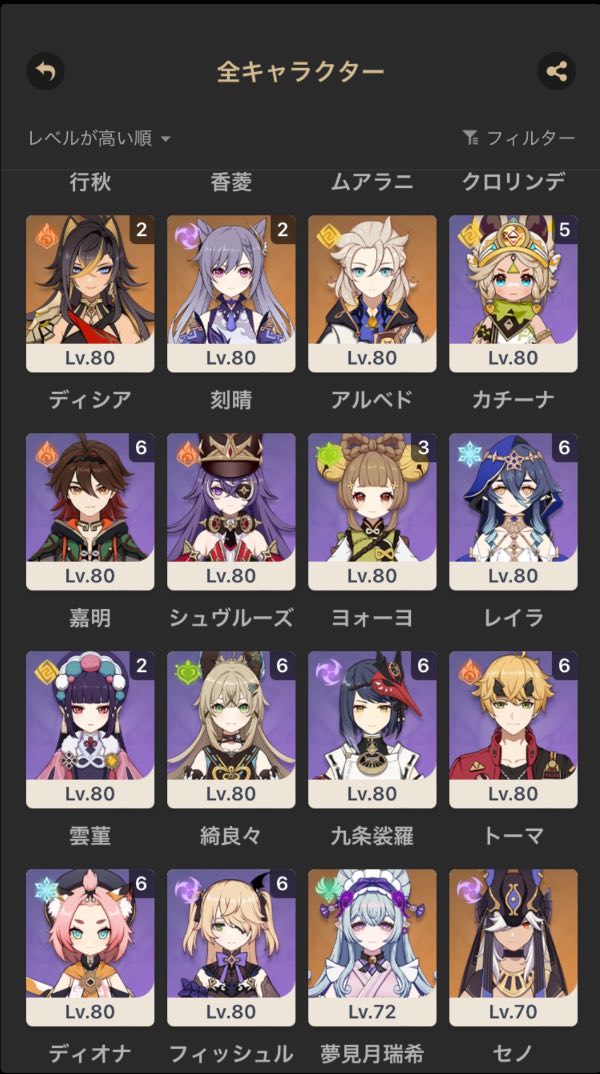View シュヴルーズ character details
Screen dimensions: 600x1074
[x=231, y=511]
